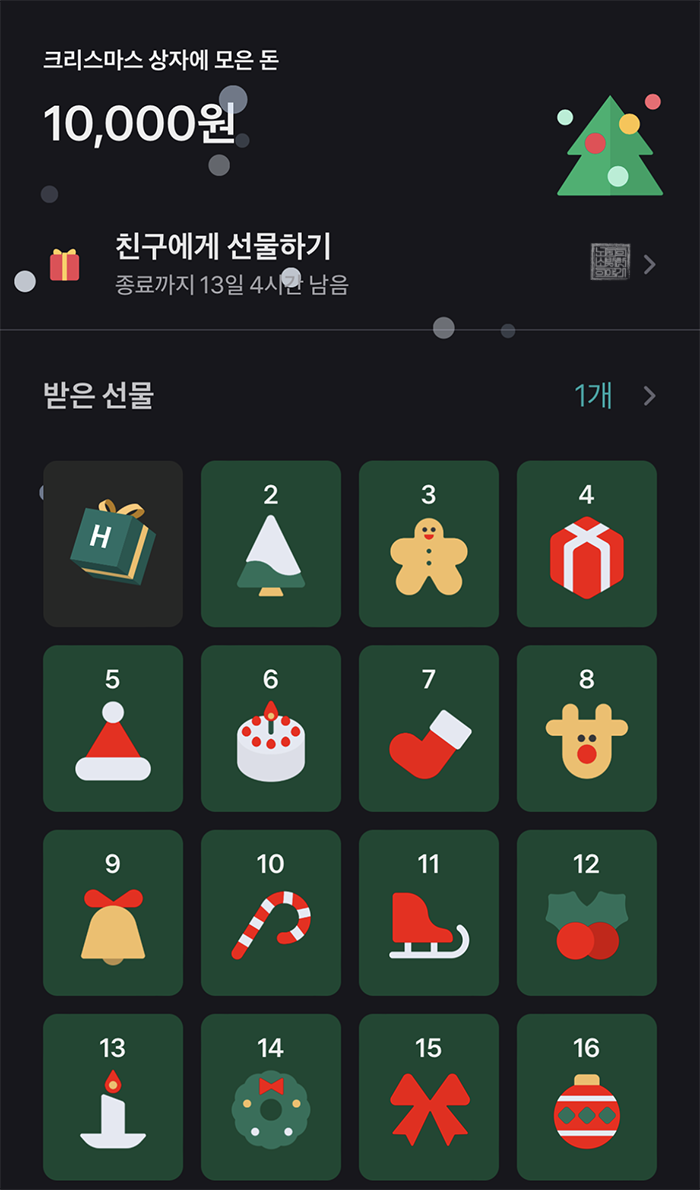Open day 15 red ribbon tile
The height and width of the screenshot is (1190, 700).
(429, 1097)
